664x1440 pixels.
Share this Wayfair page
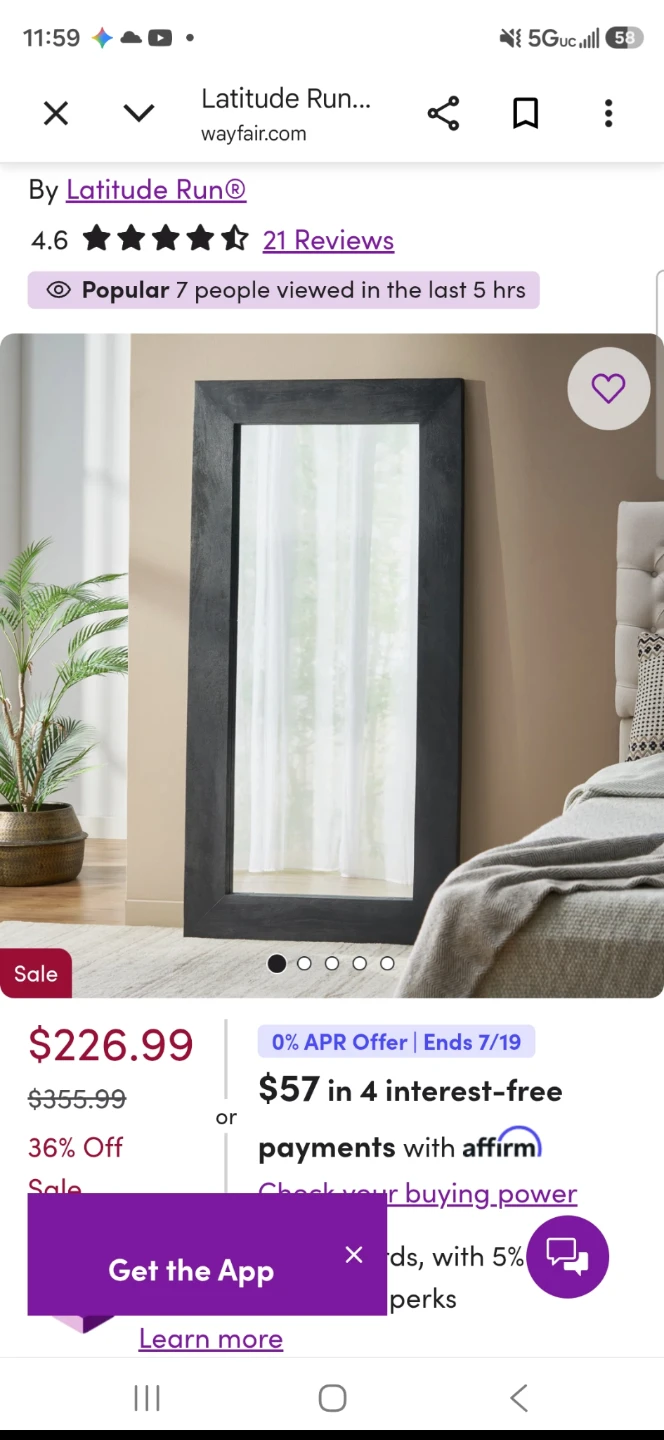click(443, 114)
